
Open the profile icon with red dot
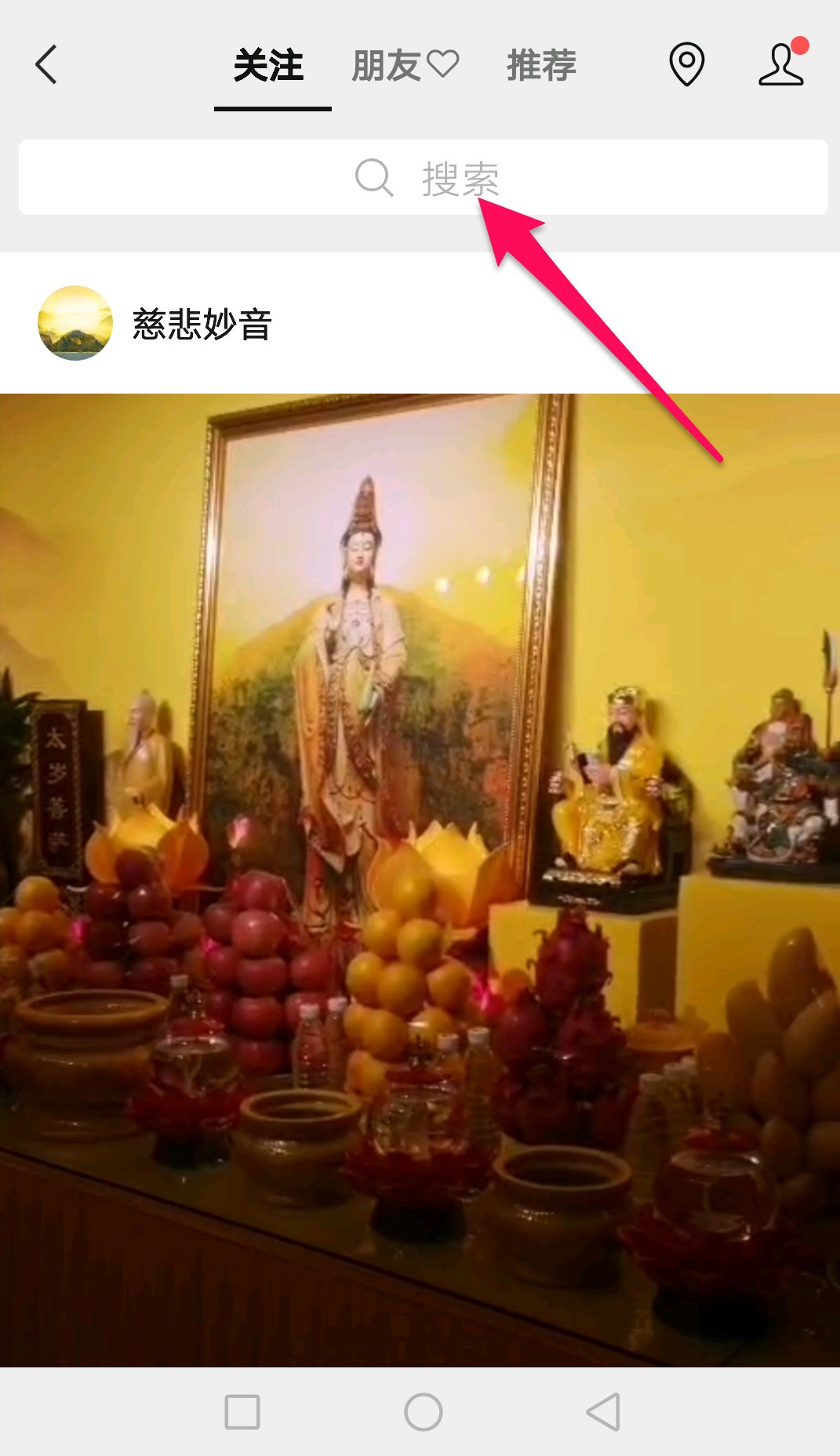(781, 64)
